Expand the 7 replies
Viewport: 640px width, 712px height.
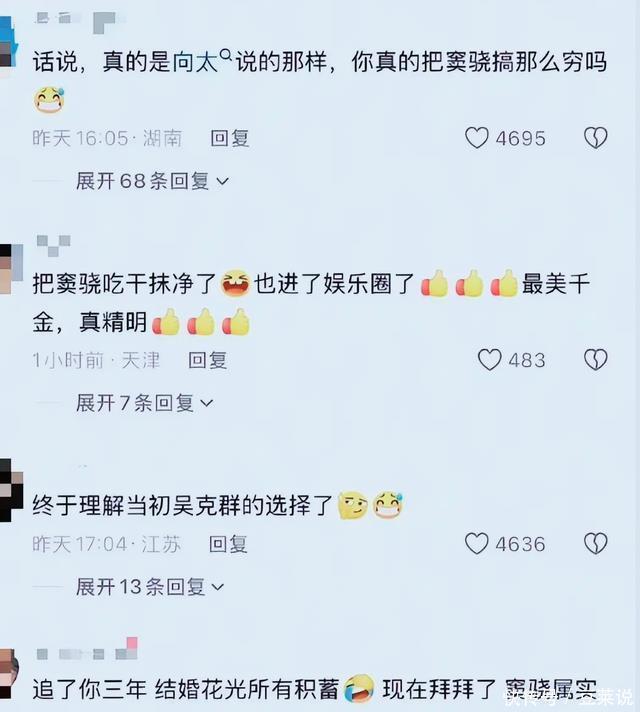click(x=144, y=403)
